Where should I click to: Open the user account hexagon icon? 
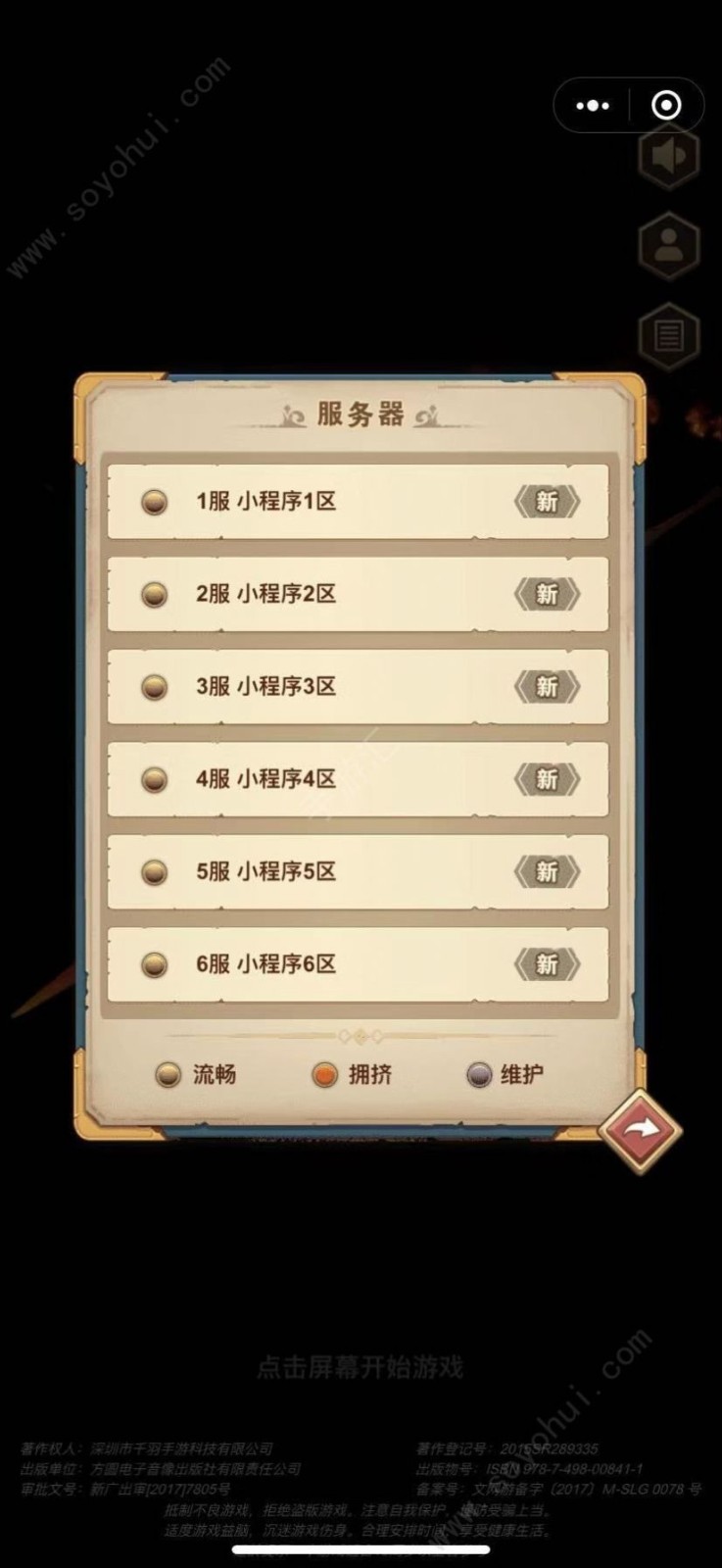pyautogui.click(x=669, y=246)
